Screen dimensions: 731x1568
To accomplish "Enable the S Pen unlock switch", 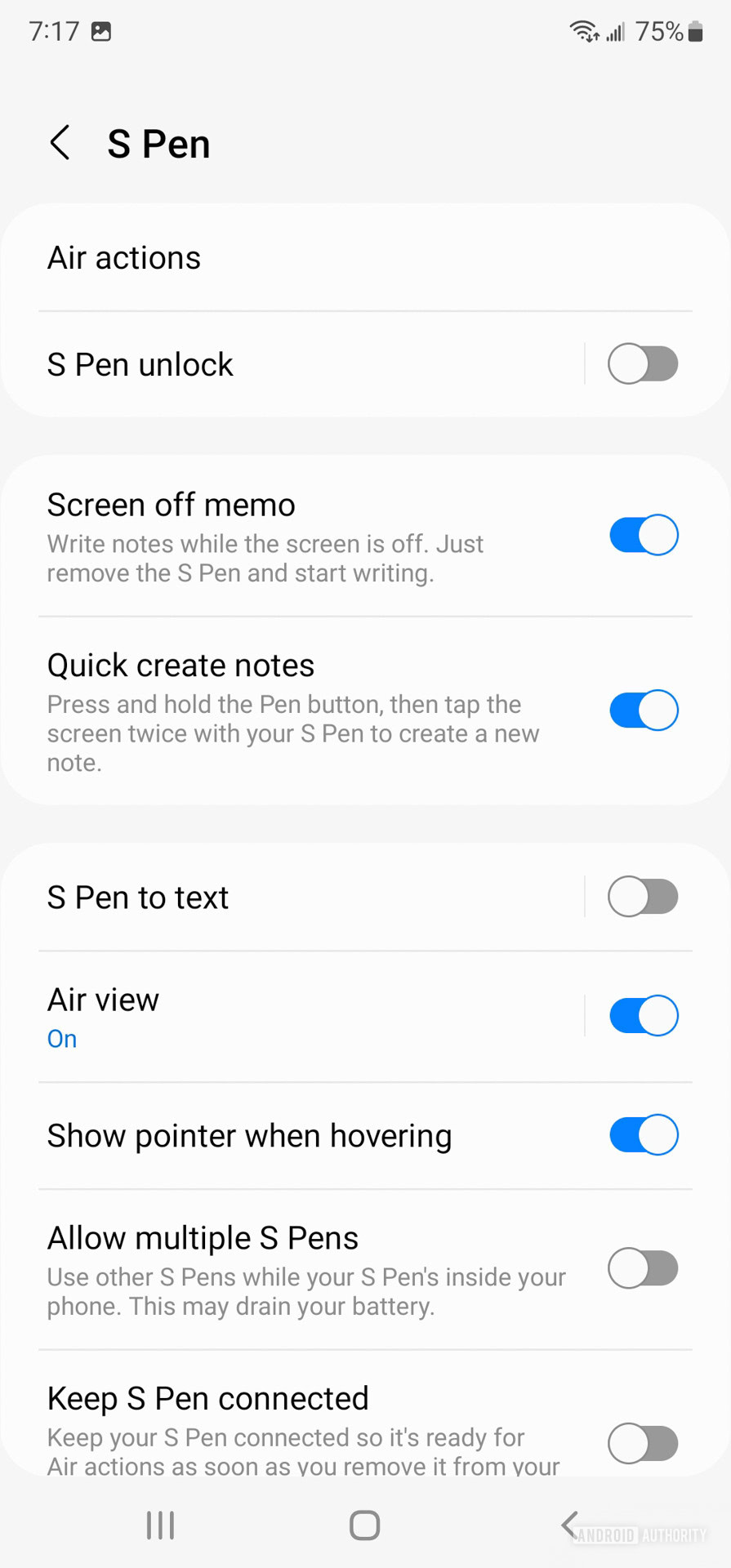I will point(643,364).
